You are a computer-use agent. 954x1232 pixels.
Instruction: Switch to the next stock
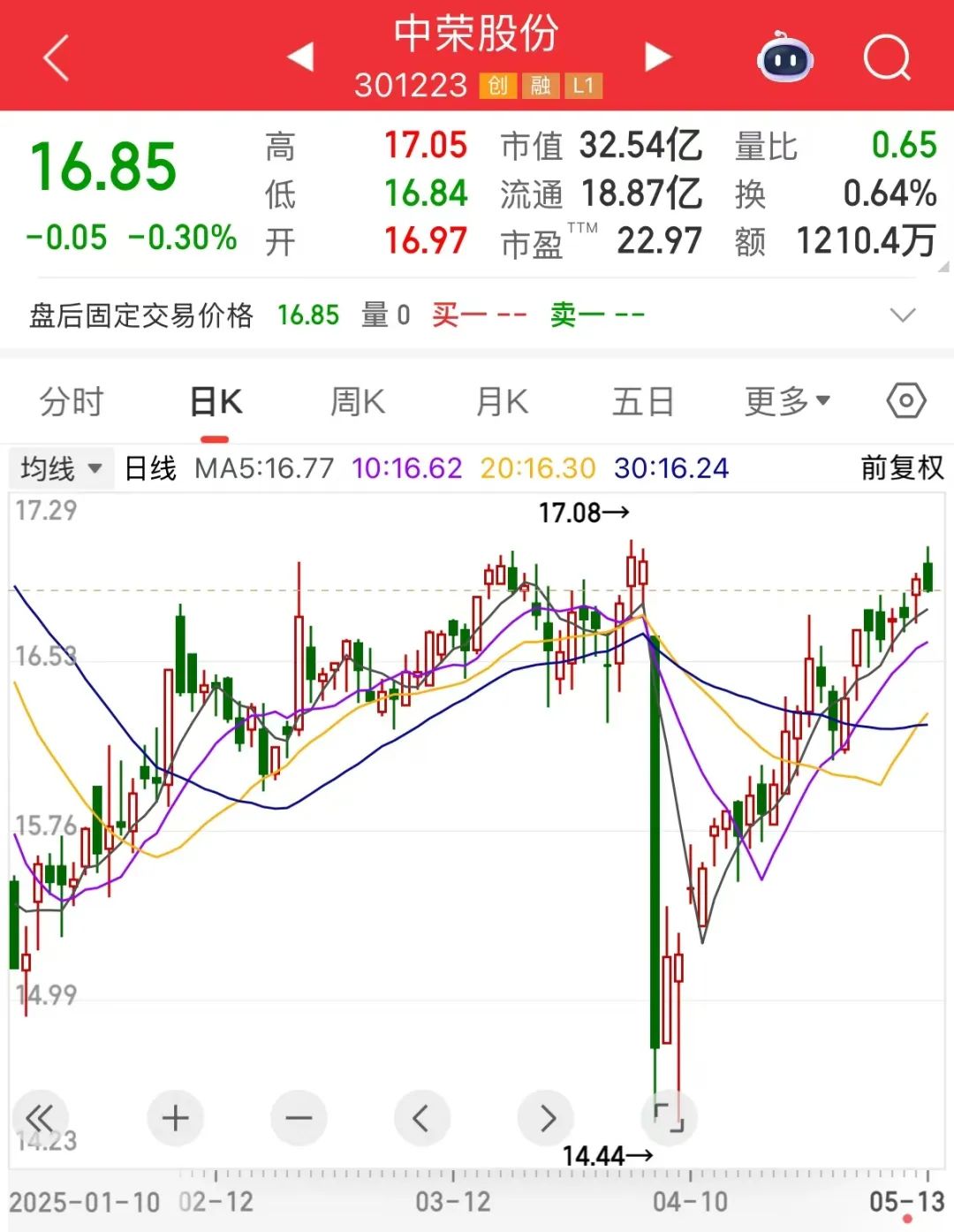tap(658, 57)
